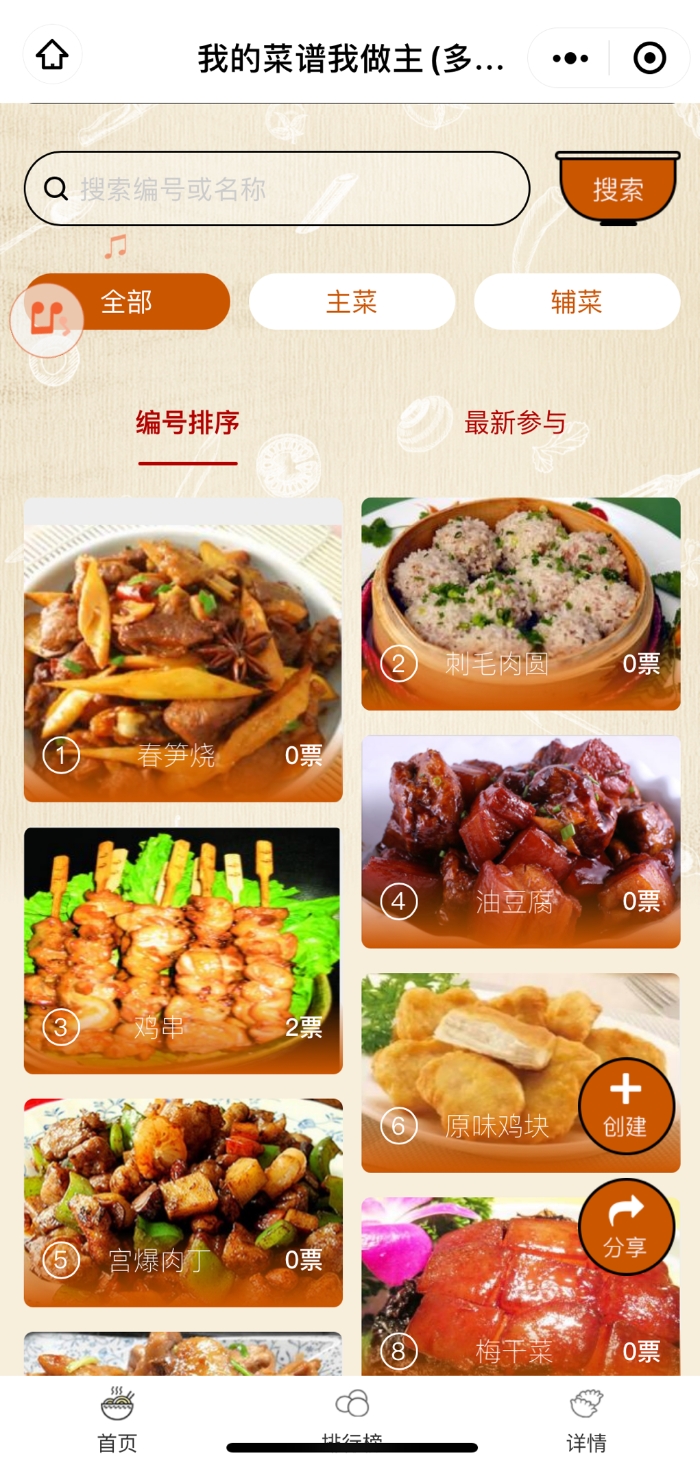Go to the mini program home icon
The width and height of the screenshot is (700, 1465).
click(x=52, y=57)
